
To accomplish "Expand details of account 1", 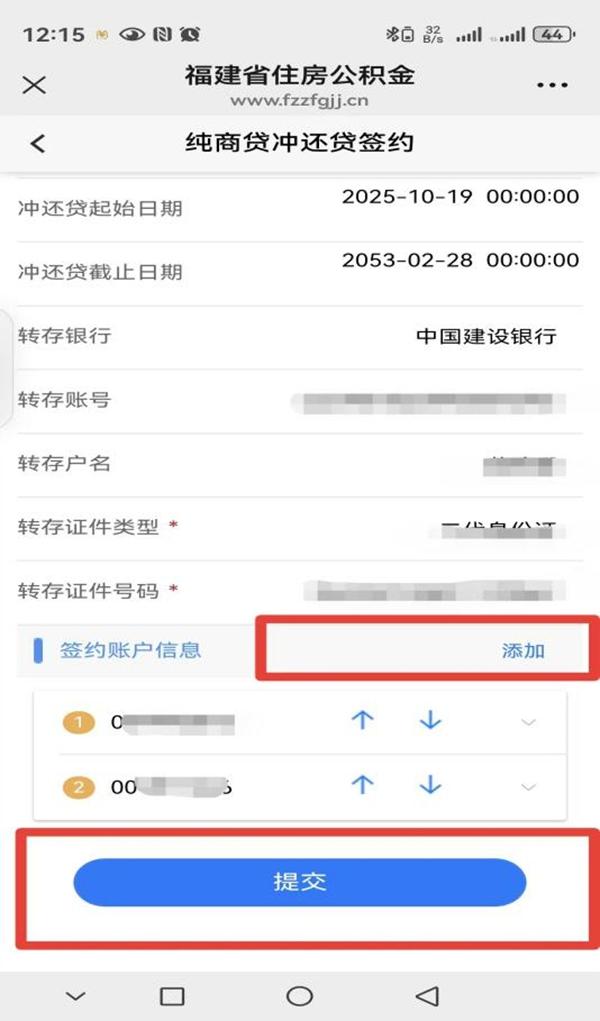I will (529, 722).
